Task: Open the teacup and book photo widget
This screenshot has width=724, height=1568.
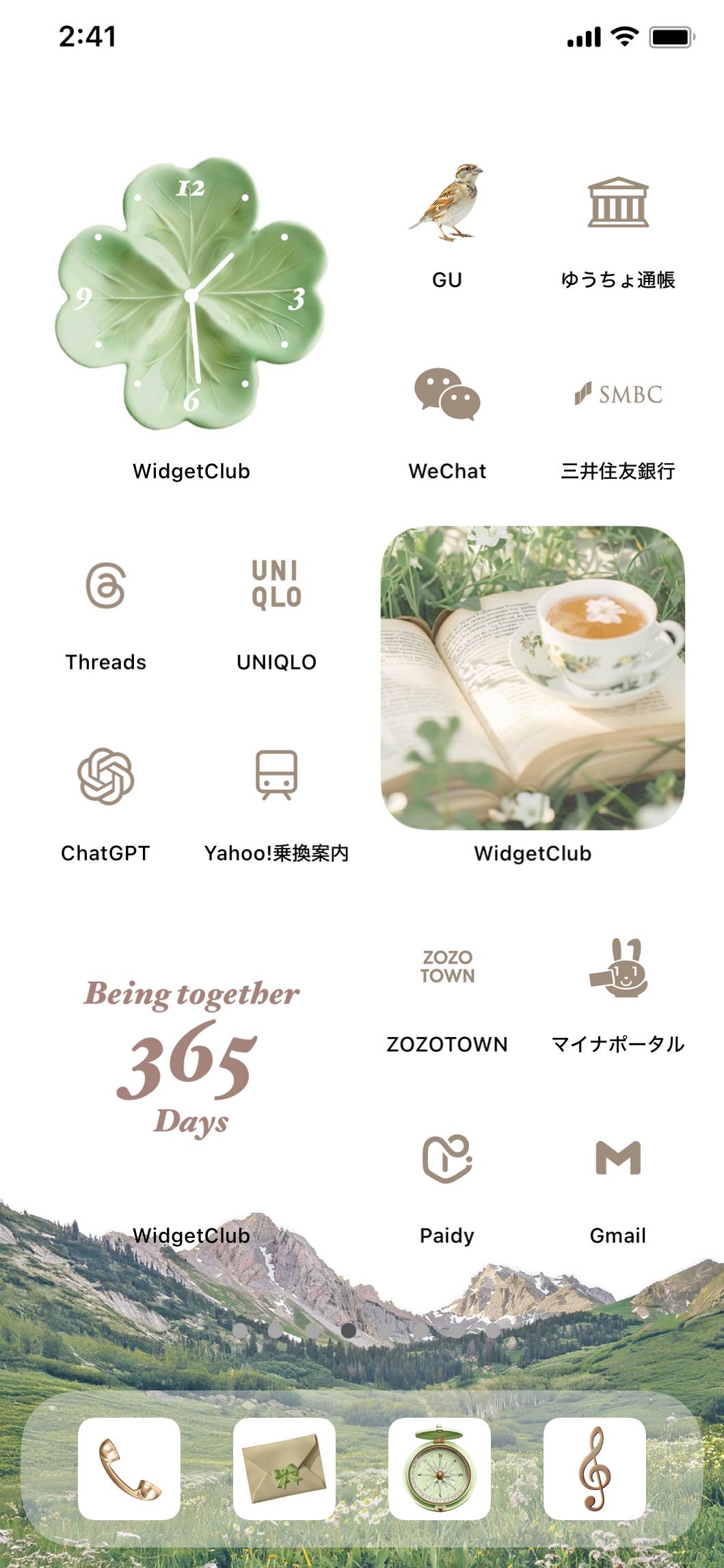Action: (533, 678)
